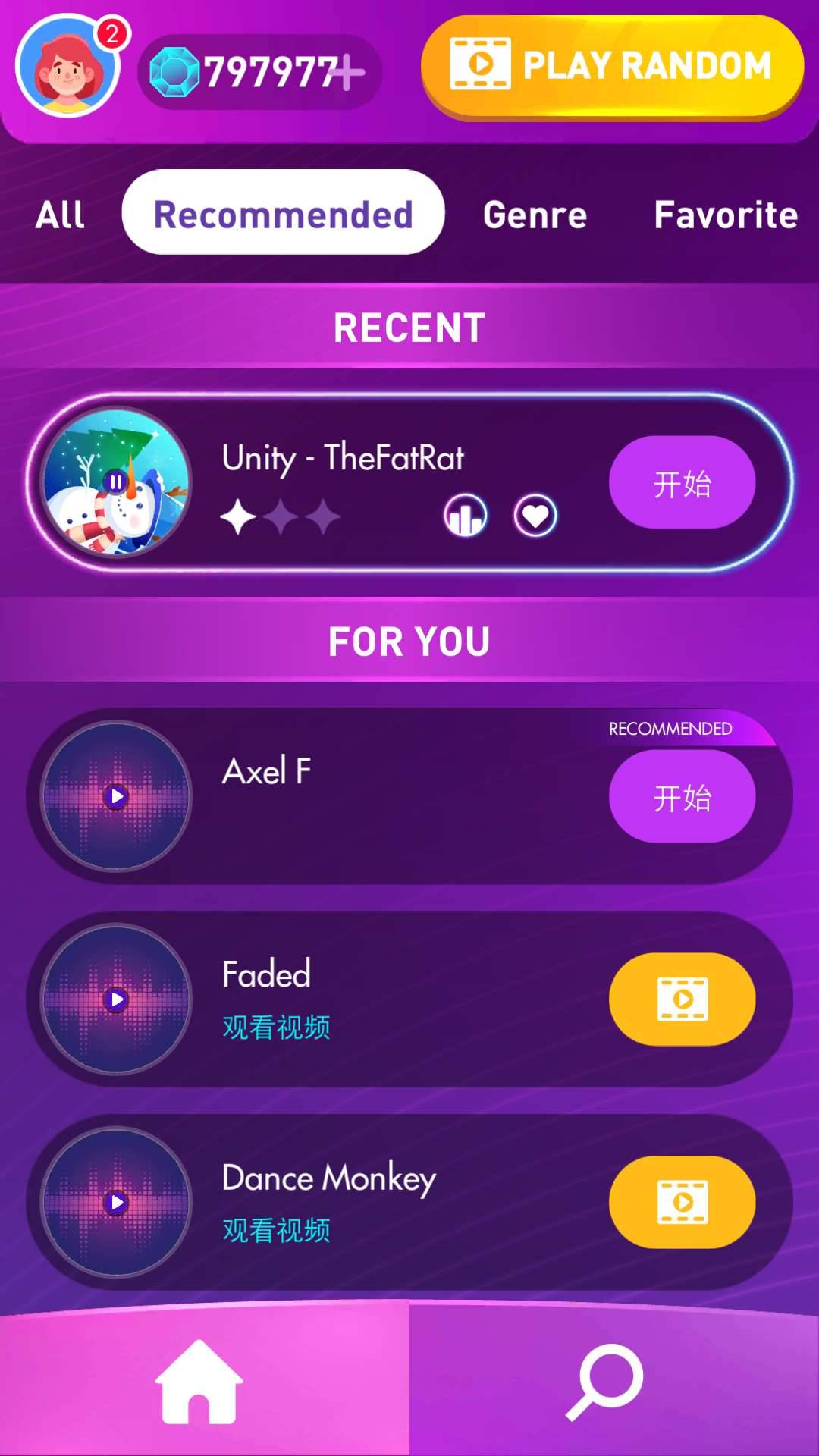Switch to the Genre tab

pyautogui.click(x=535, y=215)
